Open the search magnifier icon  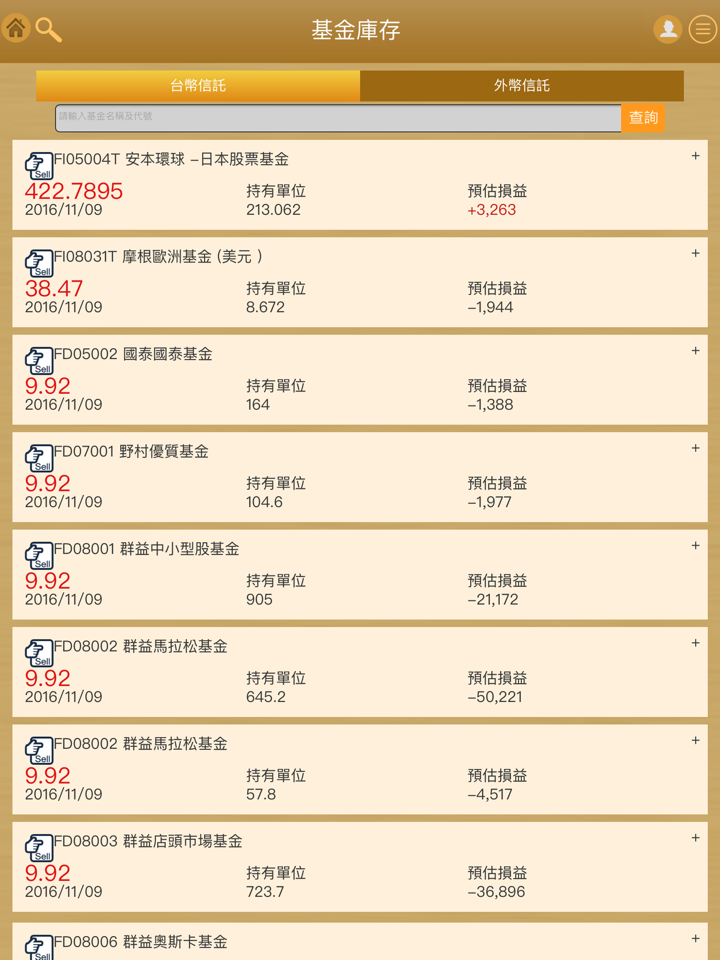[x=48, y=30]
